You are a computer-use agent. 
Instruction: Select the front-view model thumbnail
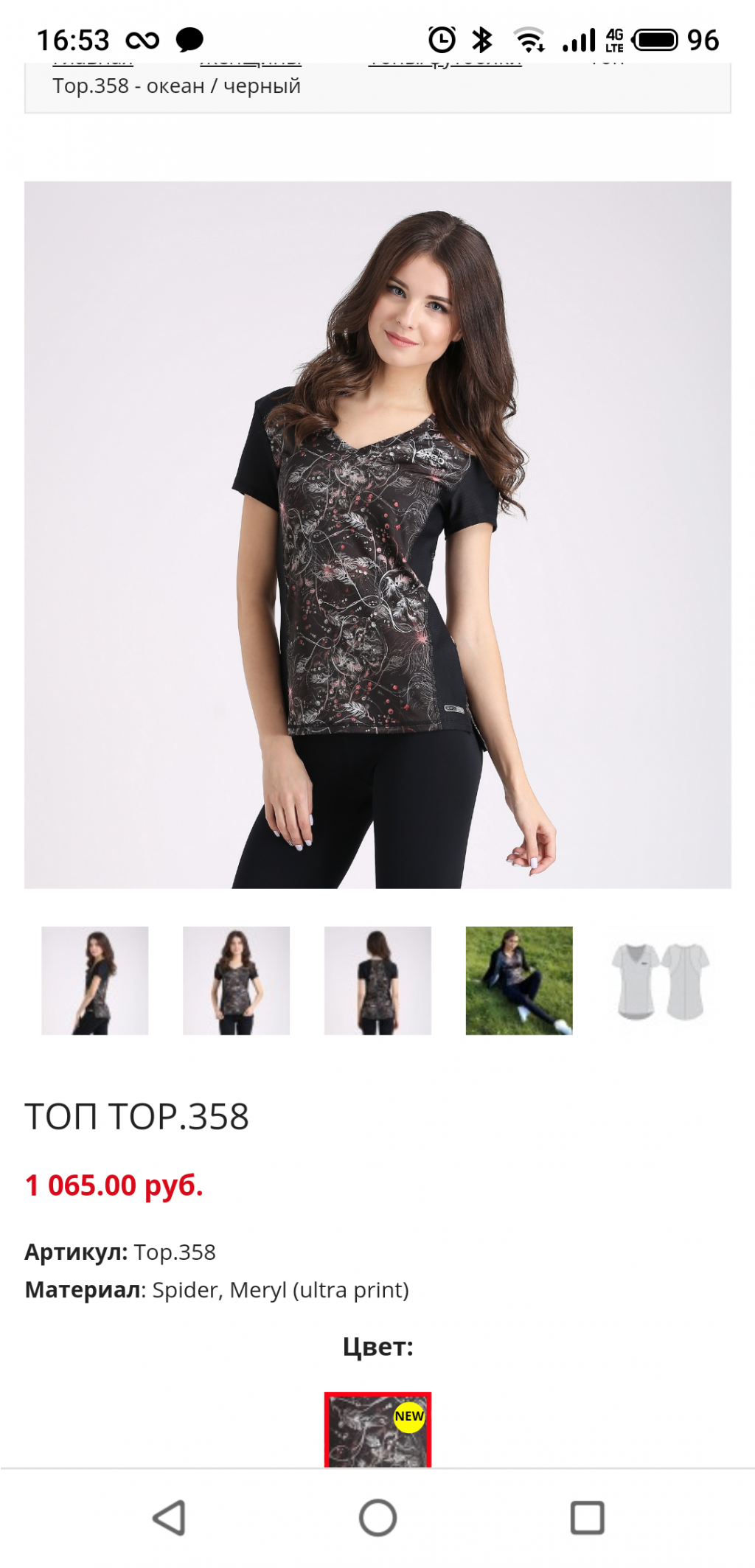236,980
